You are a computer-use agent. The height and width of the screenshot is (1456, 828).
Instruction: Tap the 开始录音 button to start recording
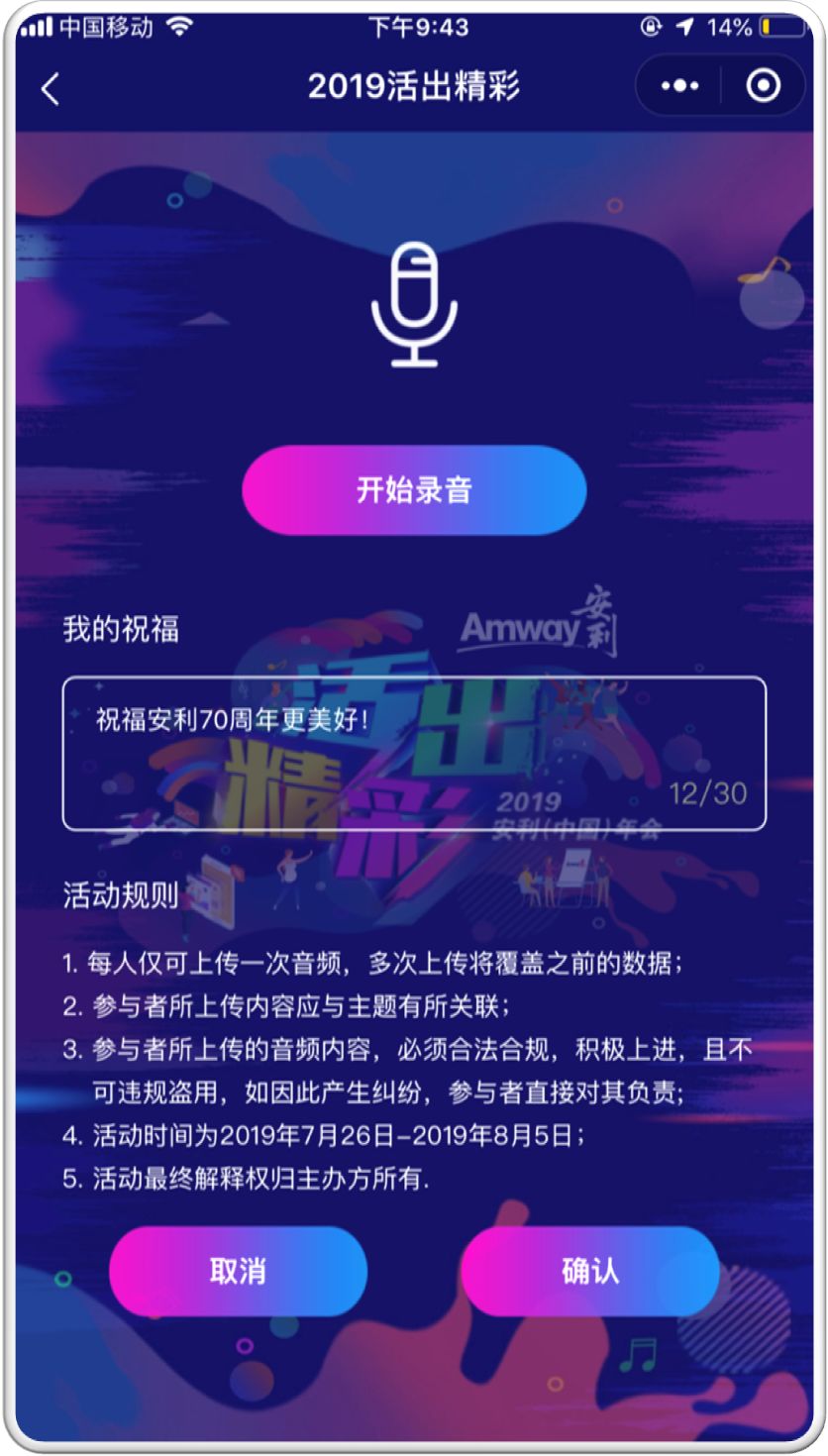[x=414, y=490]
